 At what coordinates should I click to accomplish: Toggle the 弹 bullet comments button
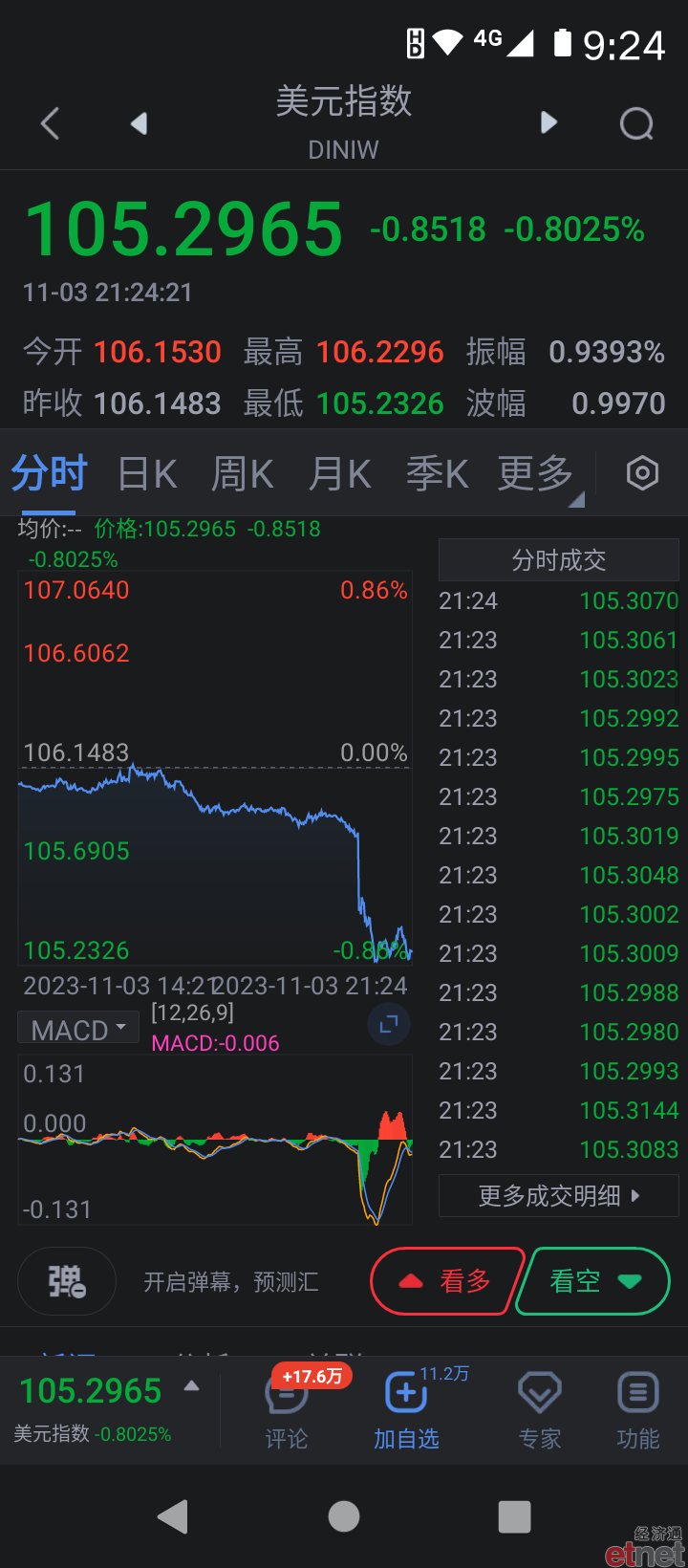(x=67, y=1281)
